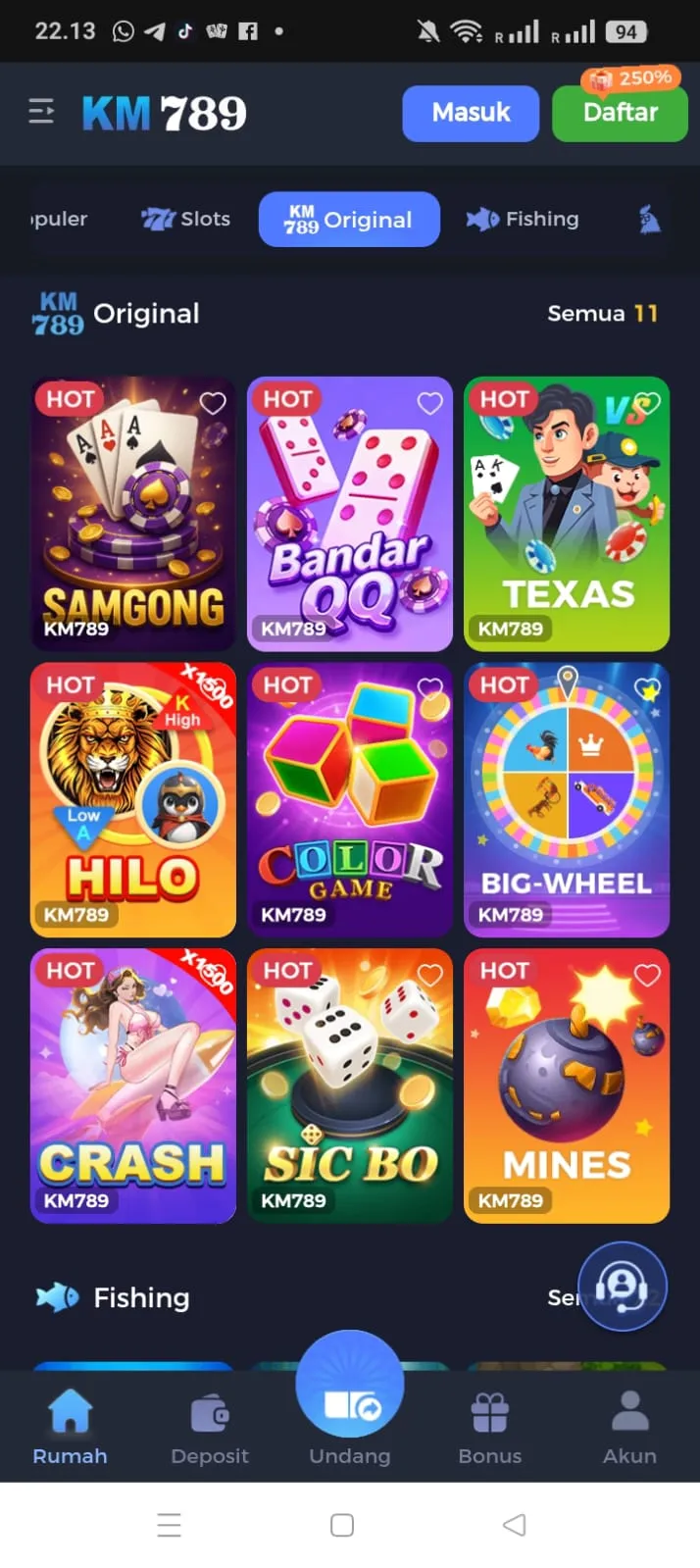Favorite the Bandar QQ game with its heart icon

pyautogui.click(x=429, y=403)
